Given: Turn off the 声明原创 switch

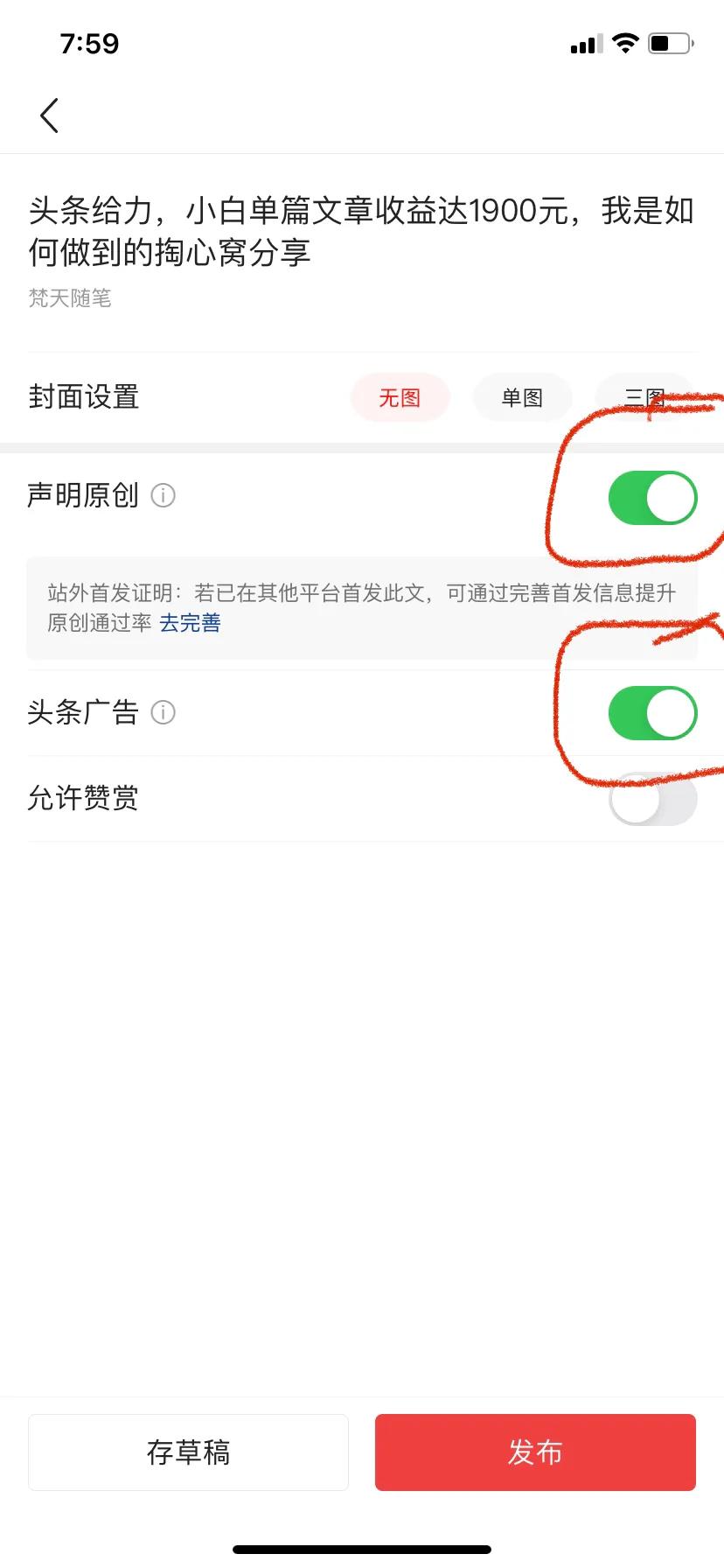Looking at the screenshot, I should click(x=652, y=498).
